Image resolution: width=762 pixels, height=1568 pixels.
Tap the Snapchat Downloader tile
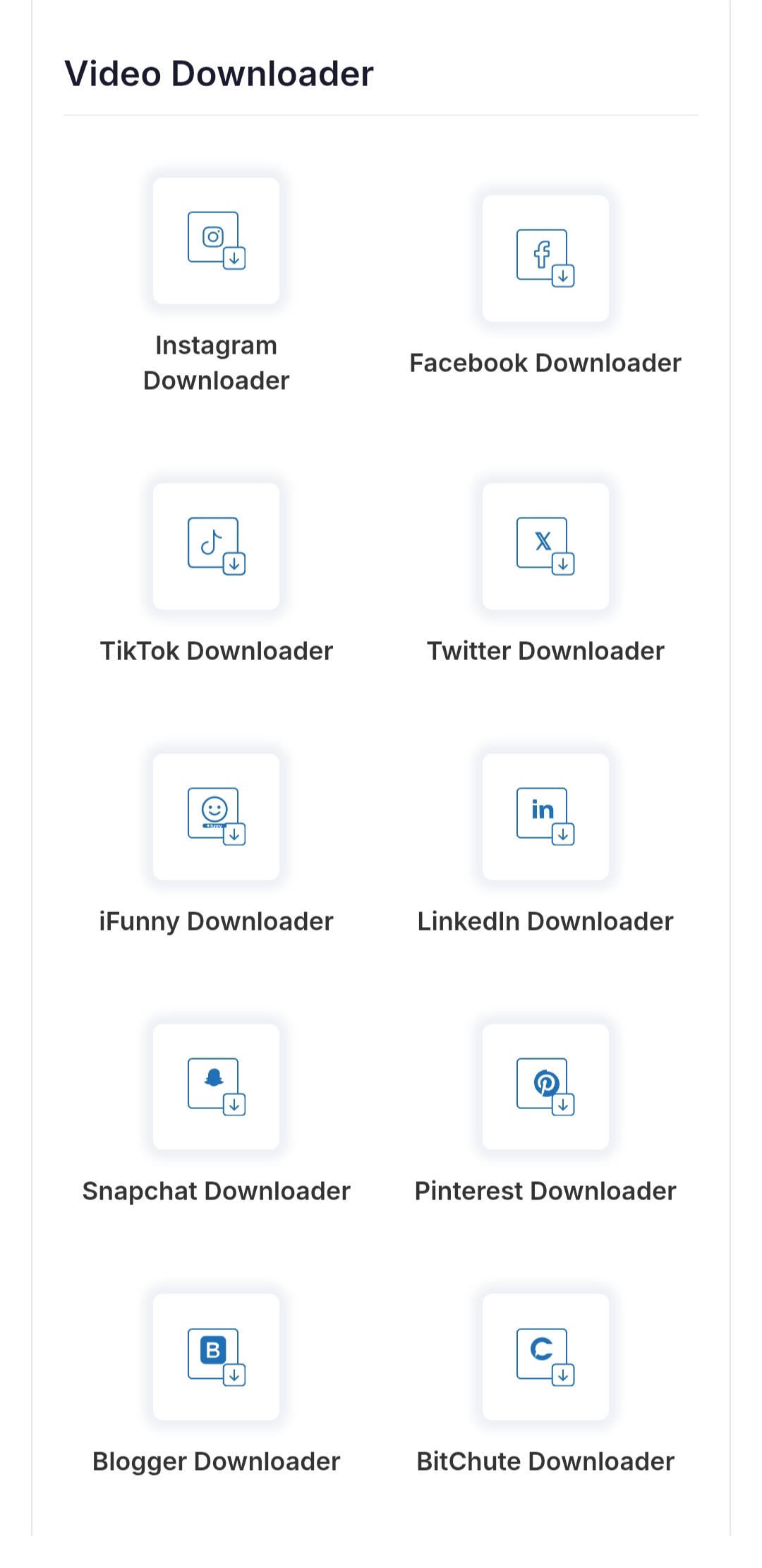pos(216,1115)
